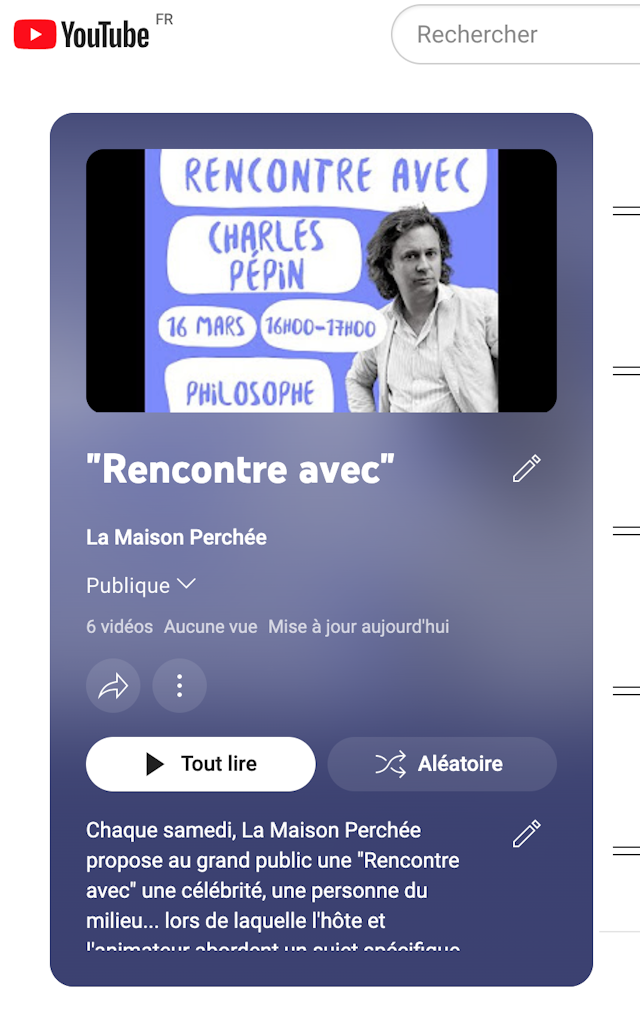The width and height of the screenshot is (640, 1023).
Task: Shuffle the playlist with Aléatoire
Action: click(x=442, y=764)
